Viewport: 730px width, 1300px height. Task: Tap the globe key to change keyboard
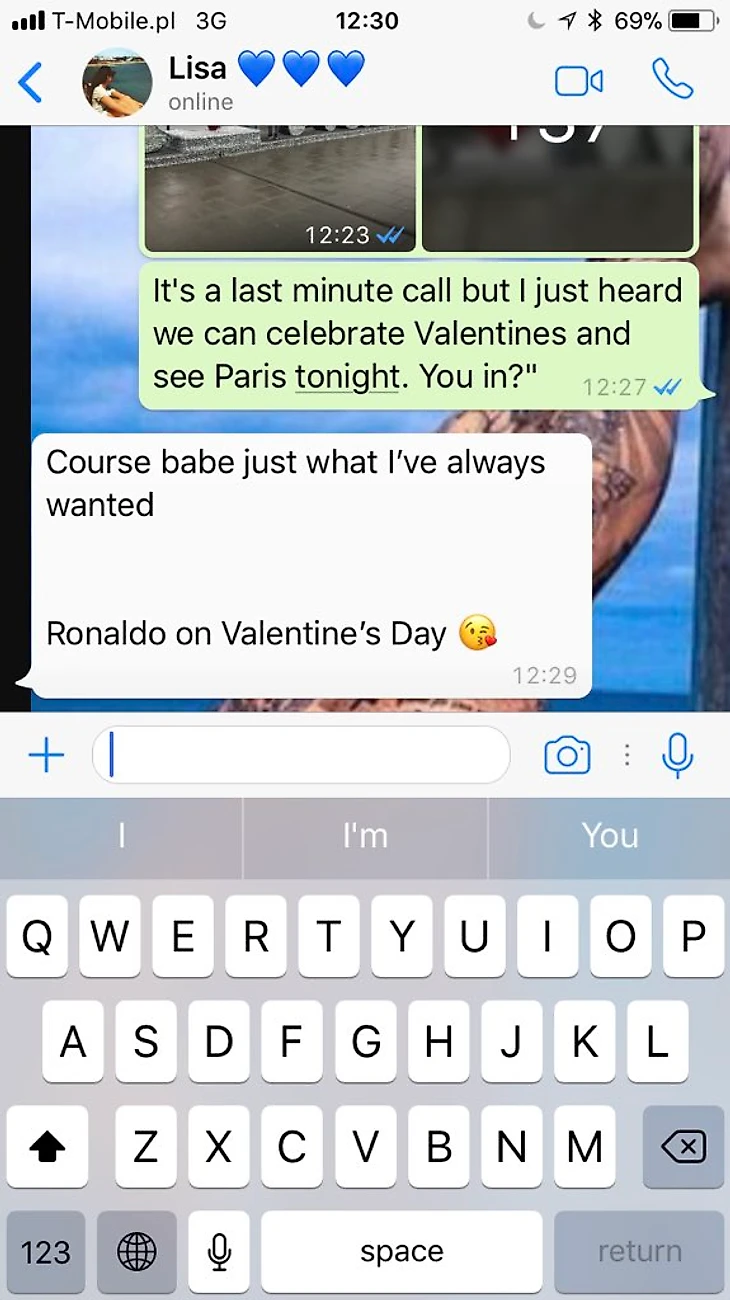pos(137,1251)
